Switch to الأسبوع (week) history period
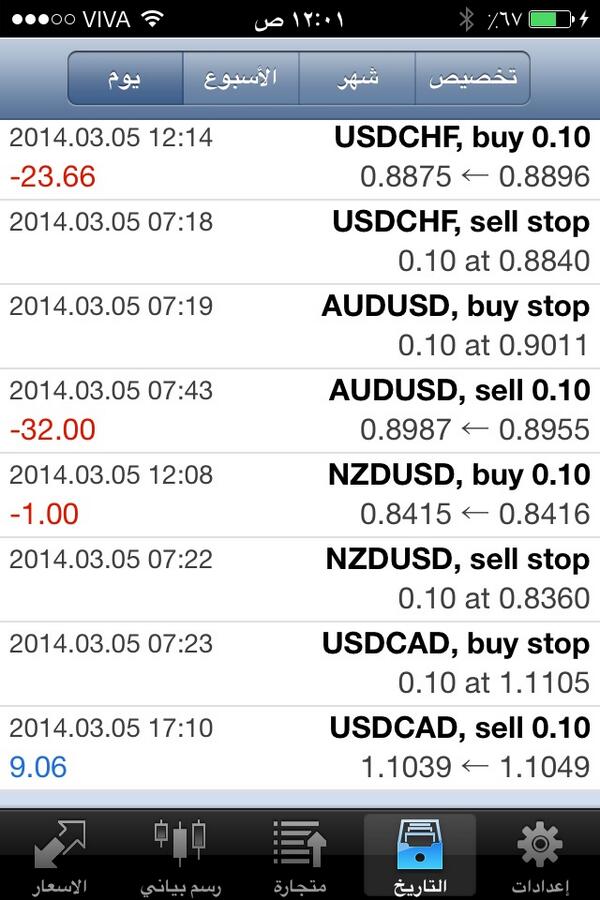 pyautogui.click(x=241, y=78)
